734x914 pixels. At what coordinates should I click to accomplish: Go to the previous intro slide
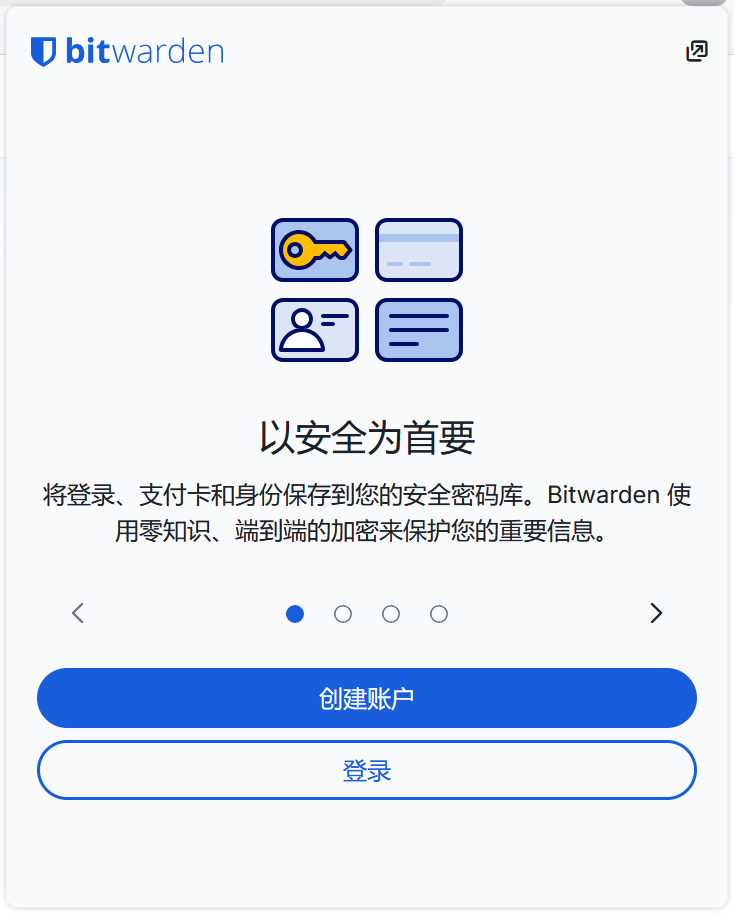(78, 613)
